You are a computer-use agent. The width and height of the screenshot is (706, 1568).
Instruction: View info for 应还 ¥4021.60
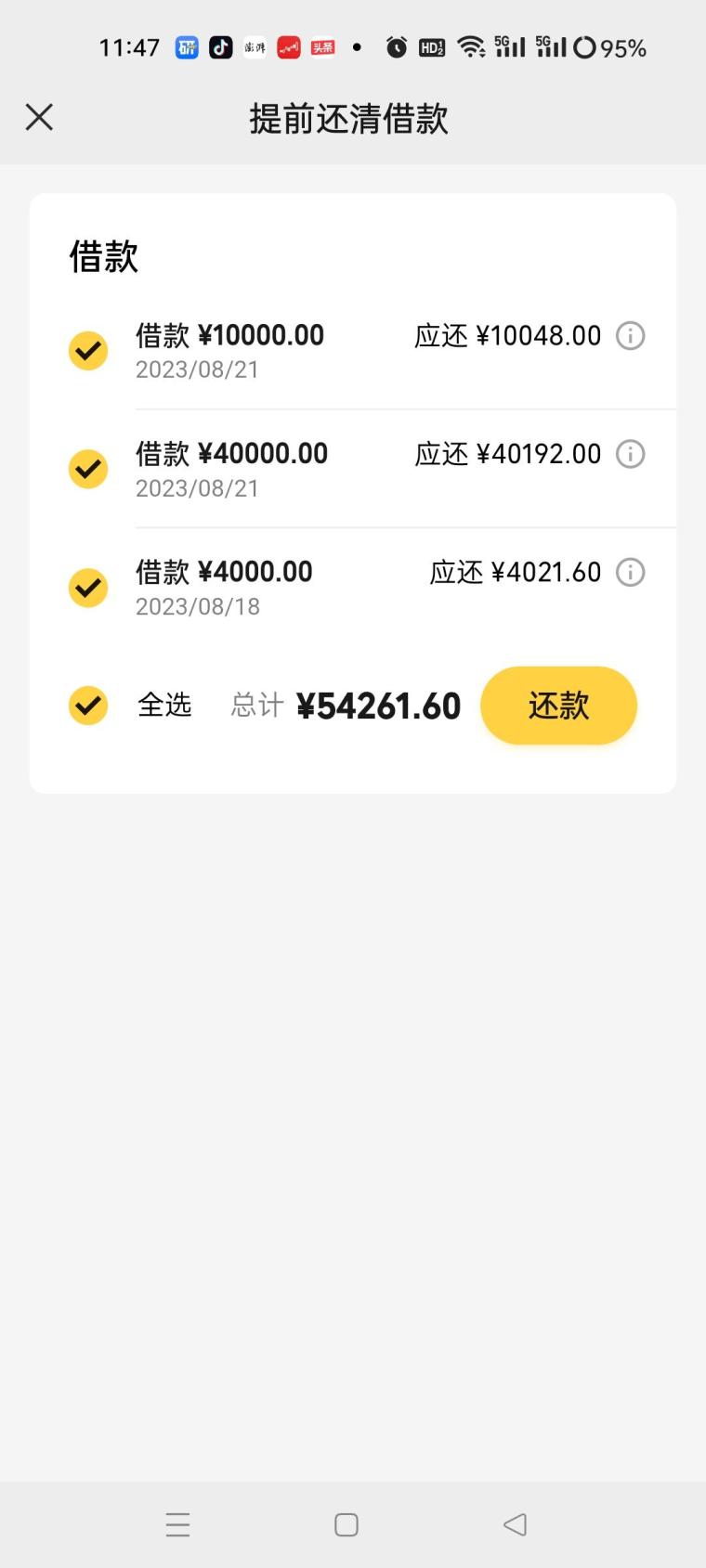pos(631,572)
